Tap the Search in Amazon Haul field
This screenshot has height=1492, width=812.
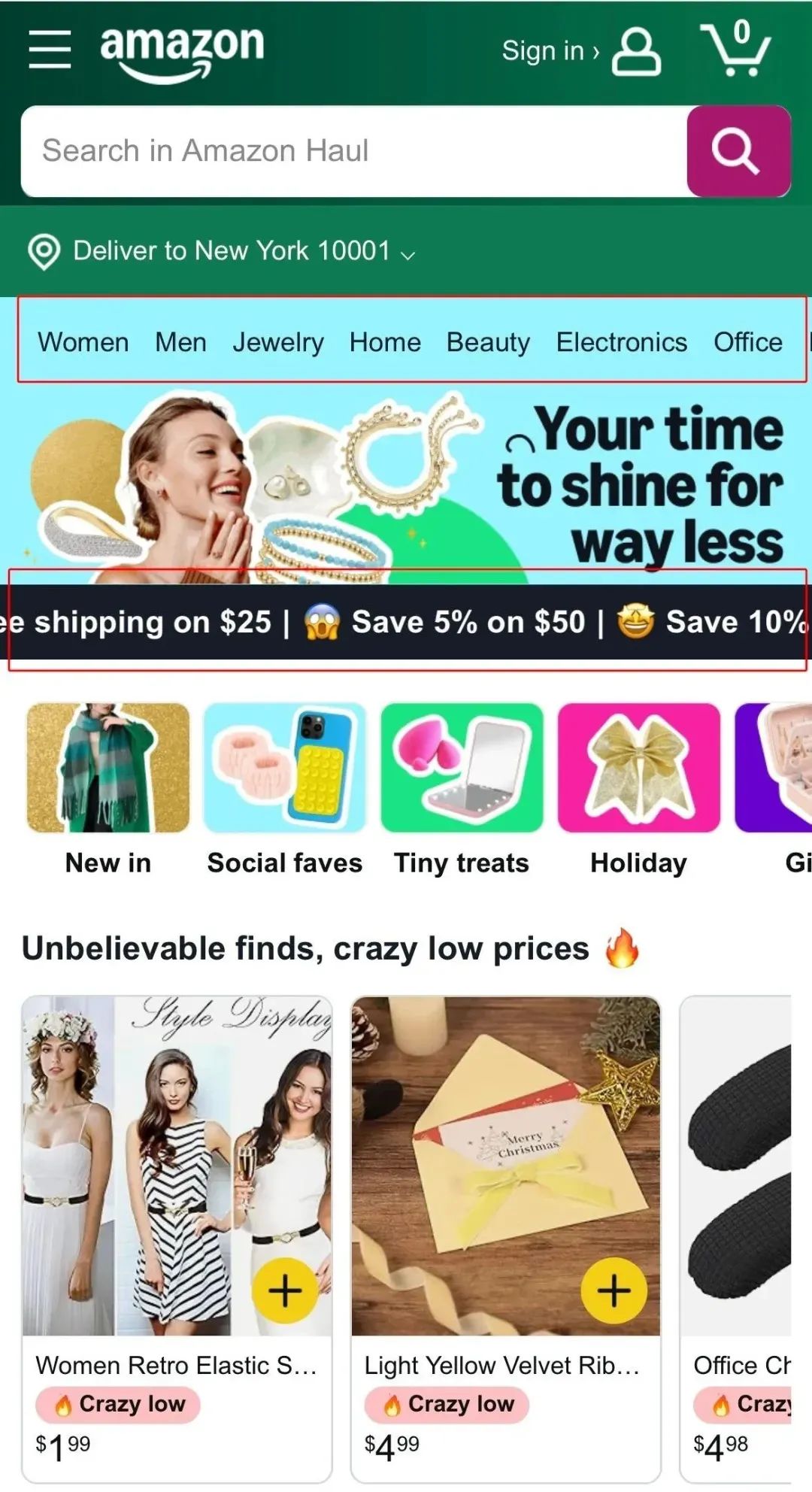pos(353,151)
